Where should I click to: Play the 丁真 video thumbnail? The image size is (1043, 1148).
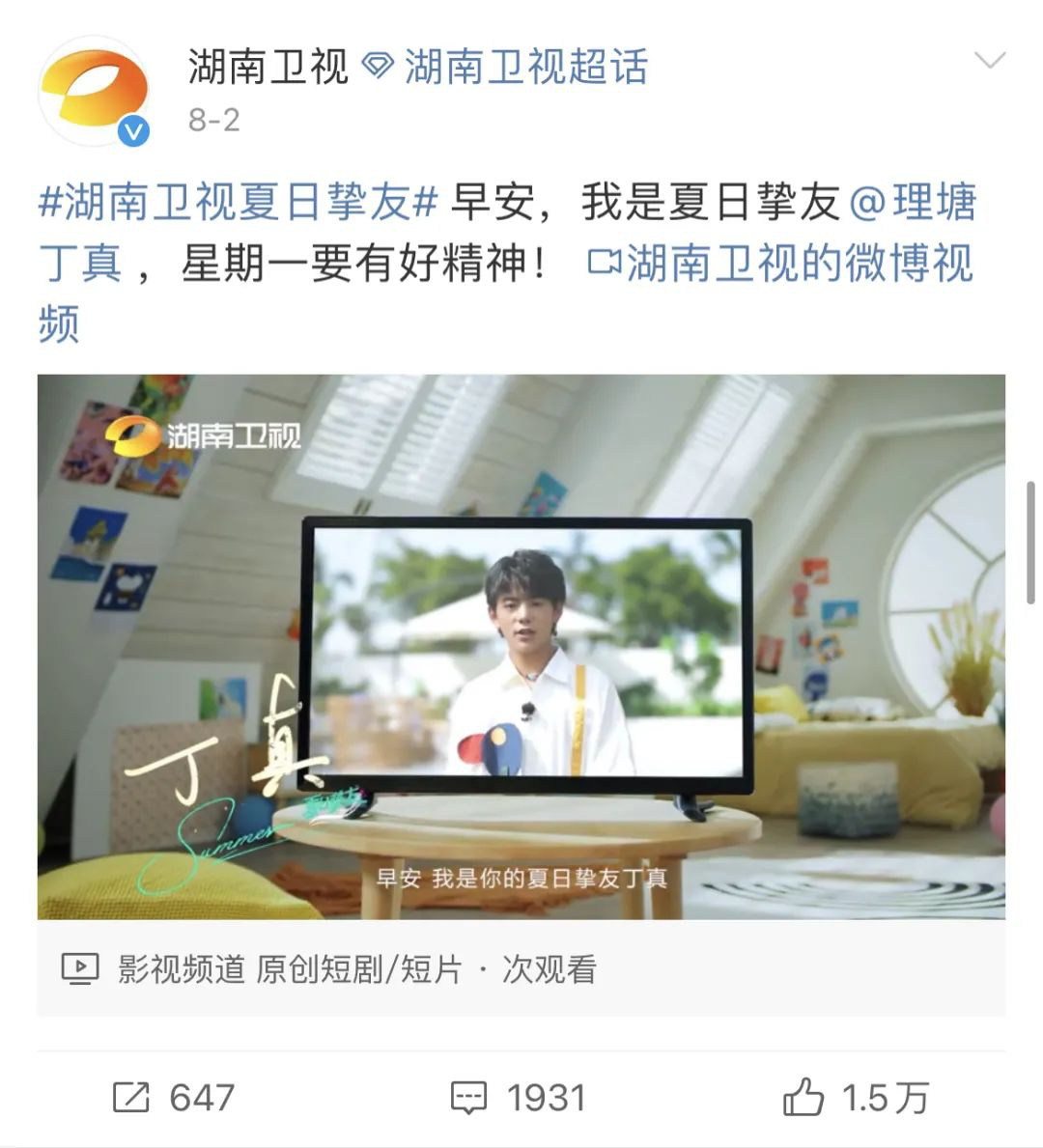click(x=521, y=646)
